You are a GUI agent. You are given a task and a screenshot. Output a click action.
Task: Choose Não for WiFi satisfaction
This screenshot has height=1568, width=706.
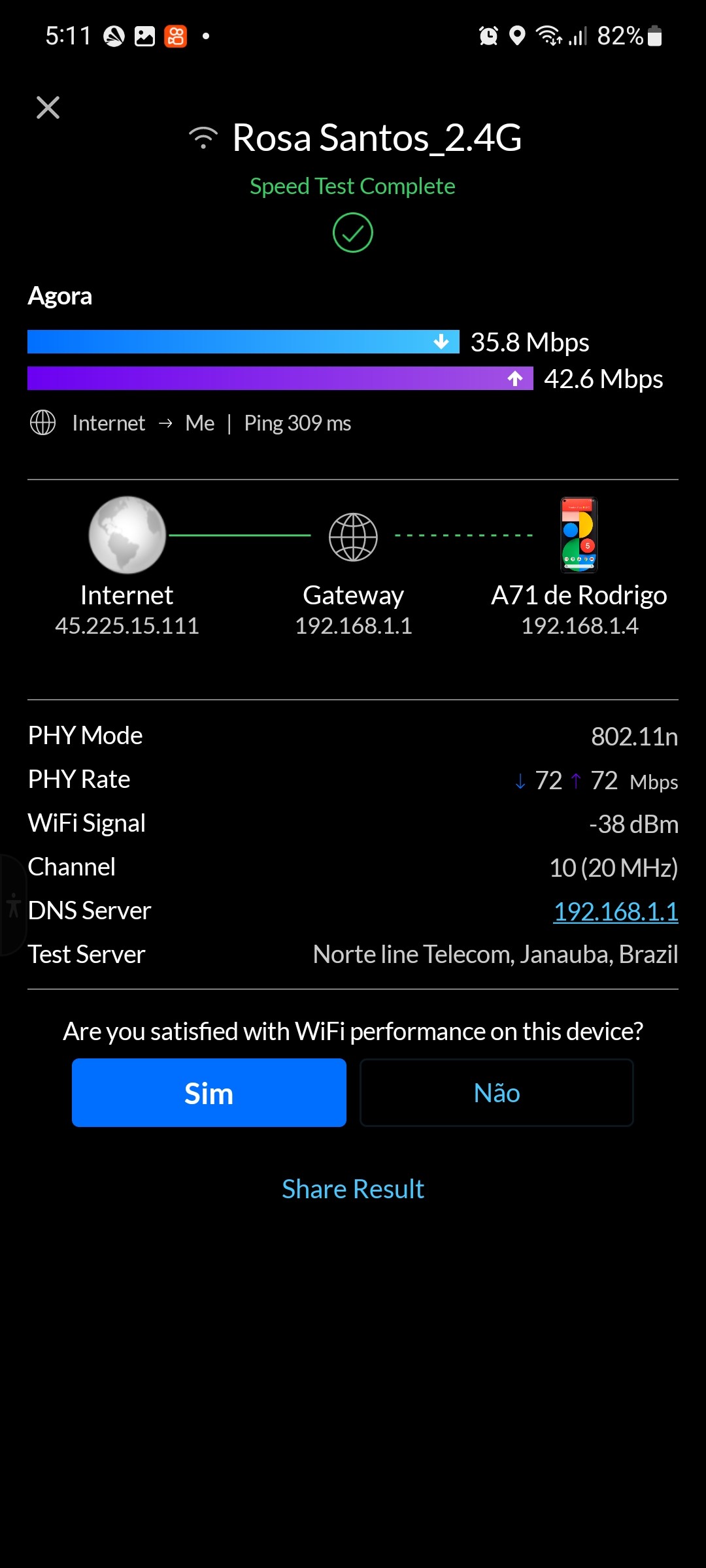click(x=497, y=1092)
